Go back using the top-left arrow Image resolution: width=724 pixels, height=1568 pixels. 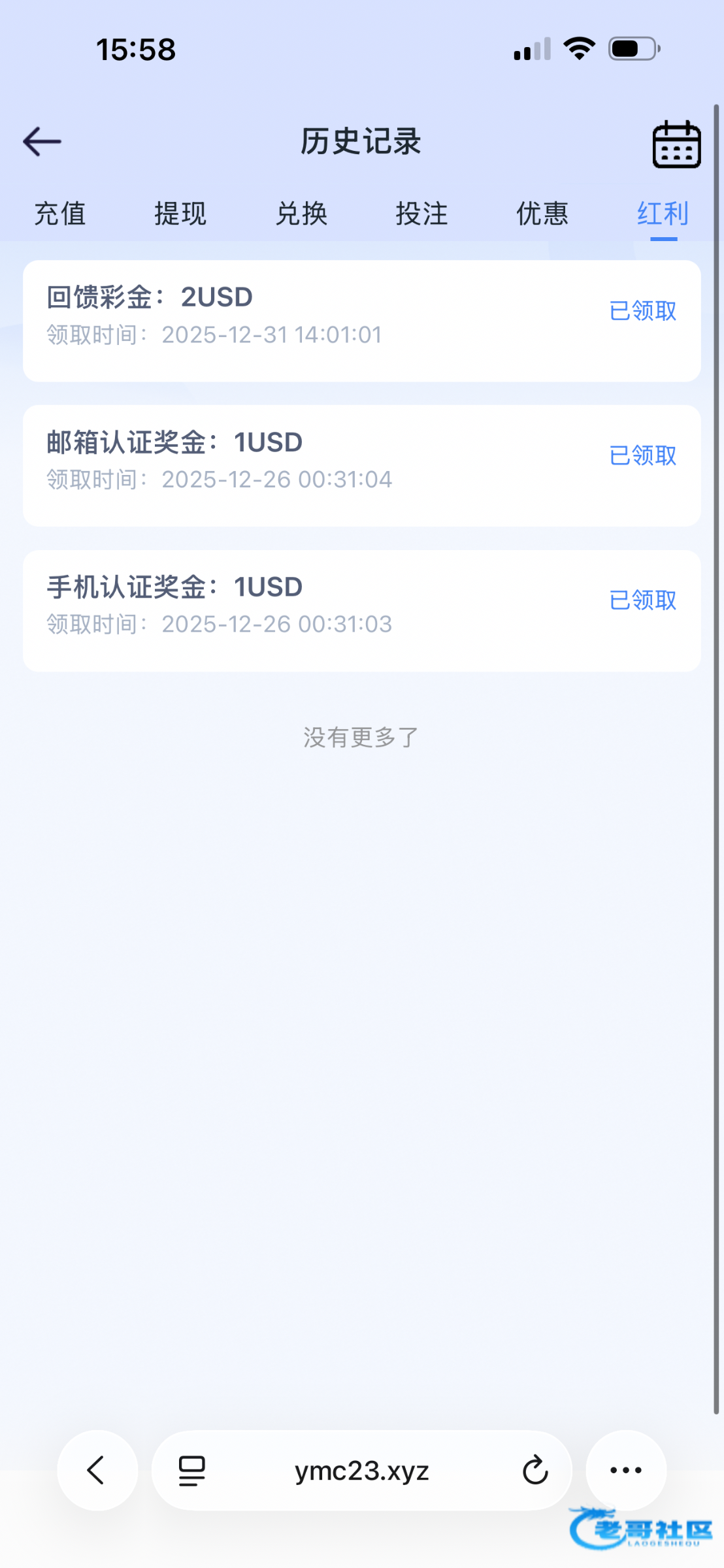tap(42, 142)
